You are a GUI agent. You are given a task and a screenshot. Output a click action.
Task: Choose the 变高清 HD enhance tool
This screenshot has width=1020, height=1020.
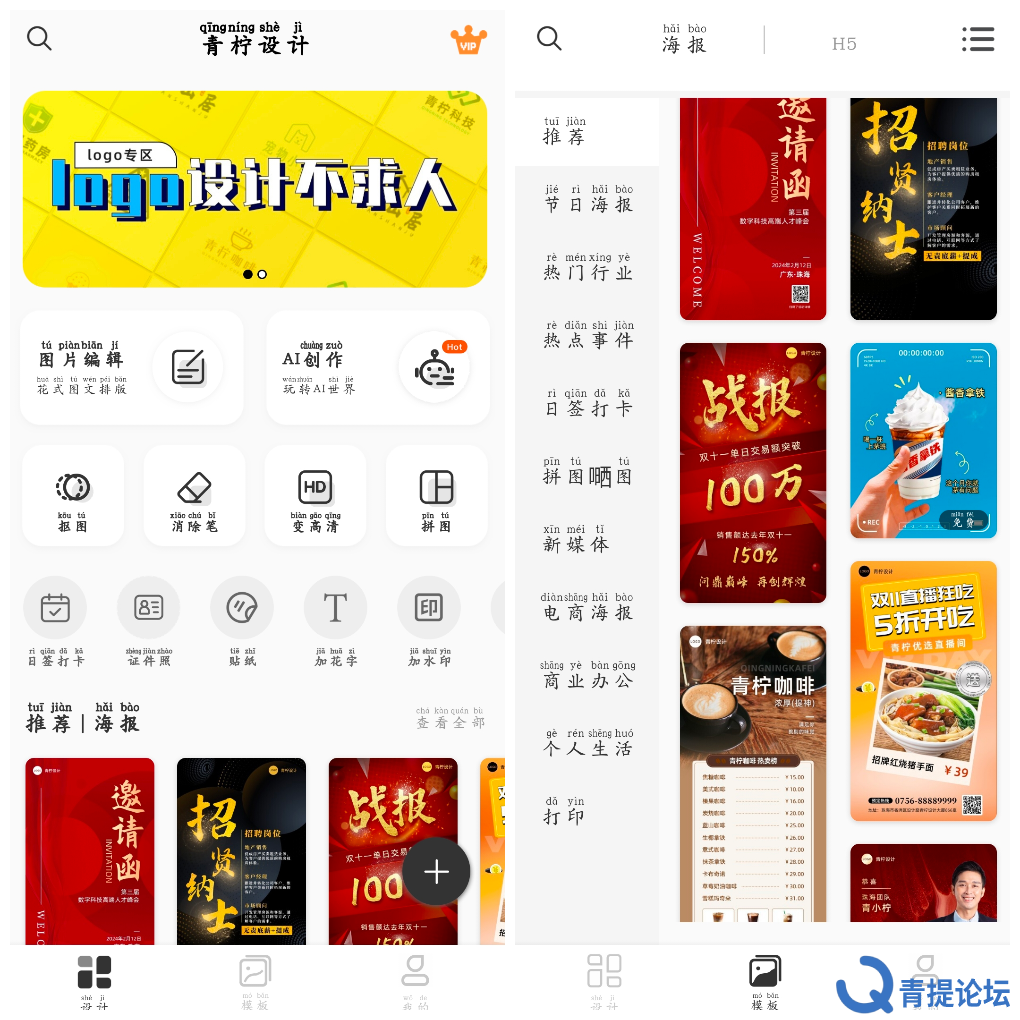(x=315, y=495)
